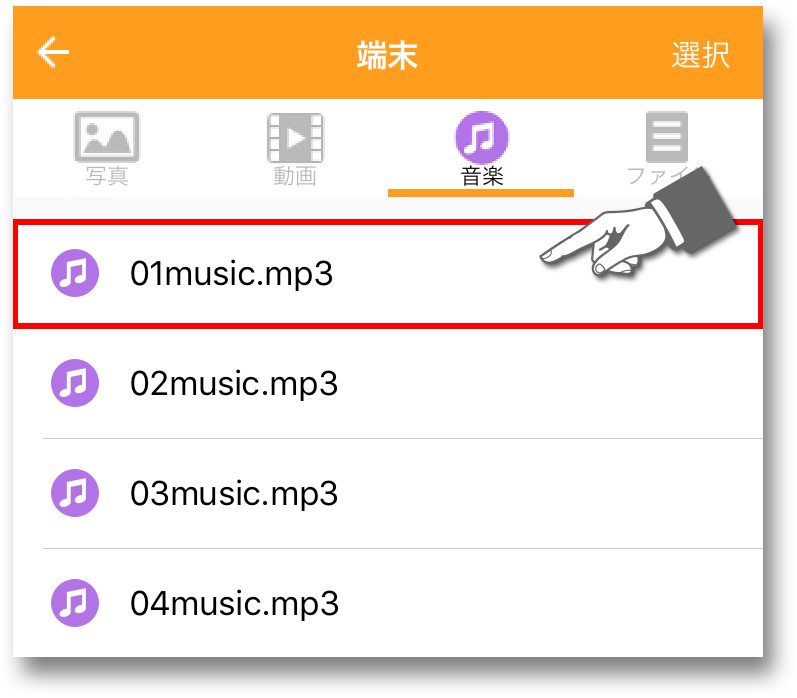Select the 音楽 tab

coord(481,148)
